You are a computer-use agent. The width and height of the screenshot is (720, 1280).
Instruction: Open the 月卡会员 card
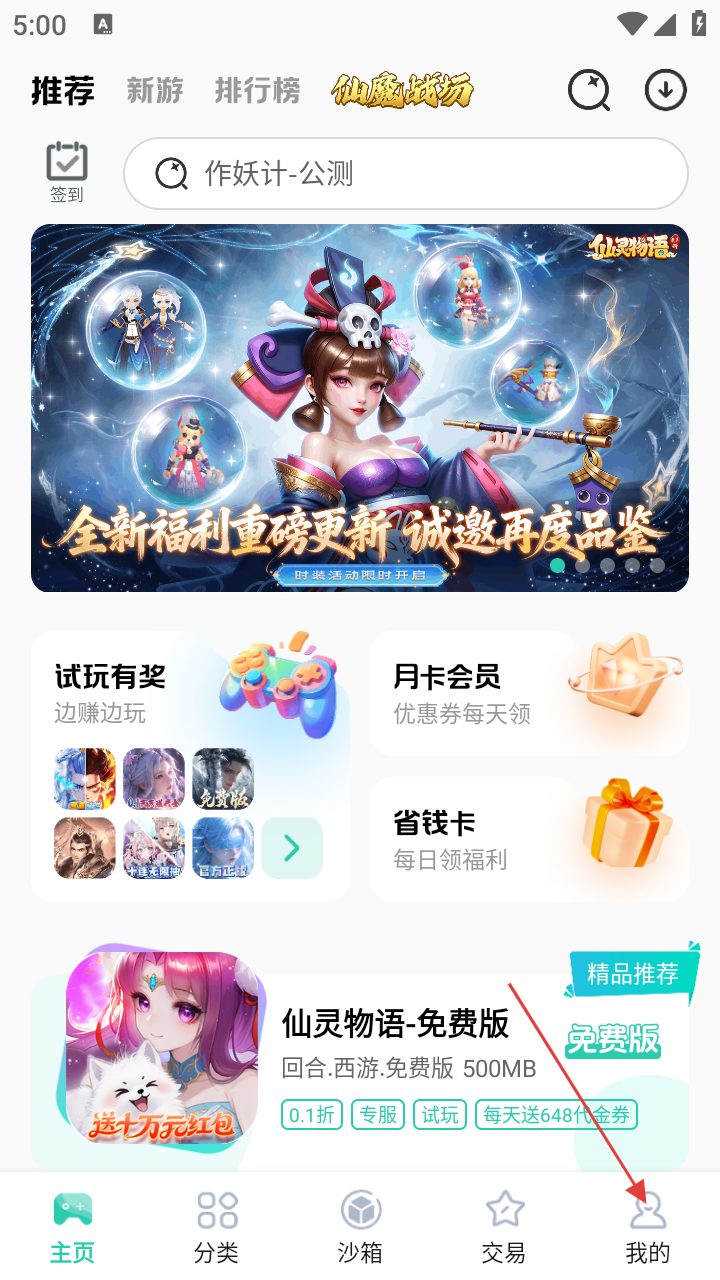tap(528, 693)
